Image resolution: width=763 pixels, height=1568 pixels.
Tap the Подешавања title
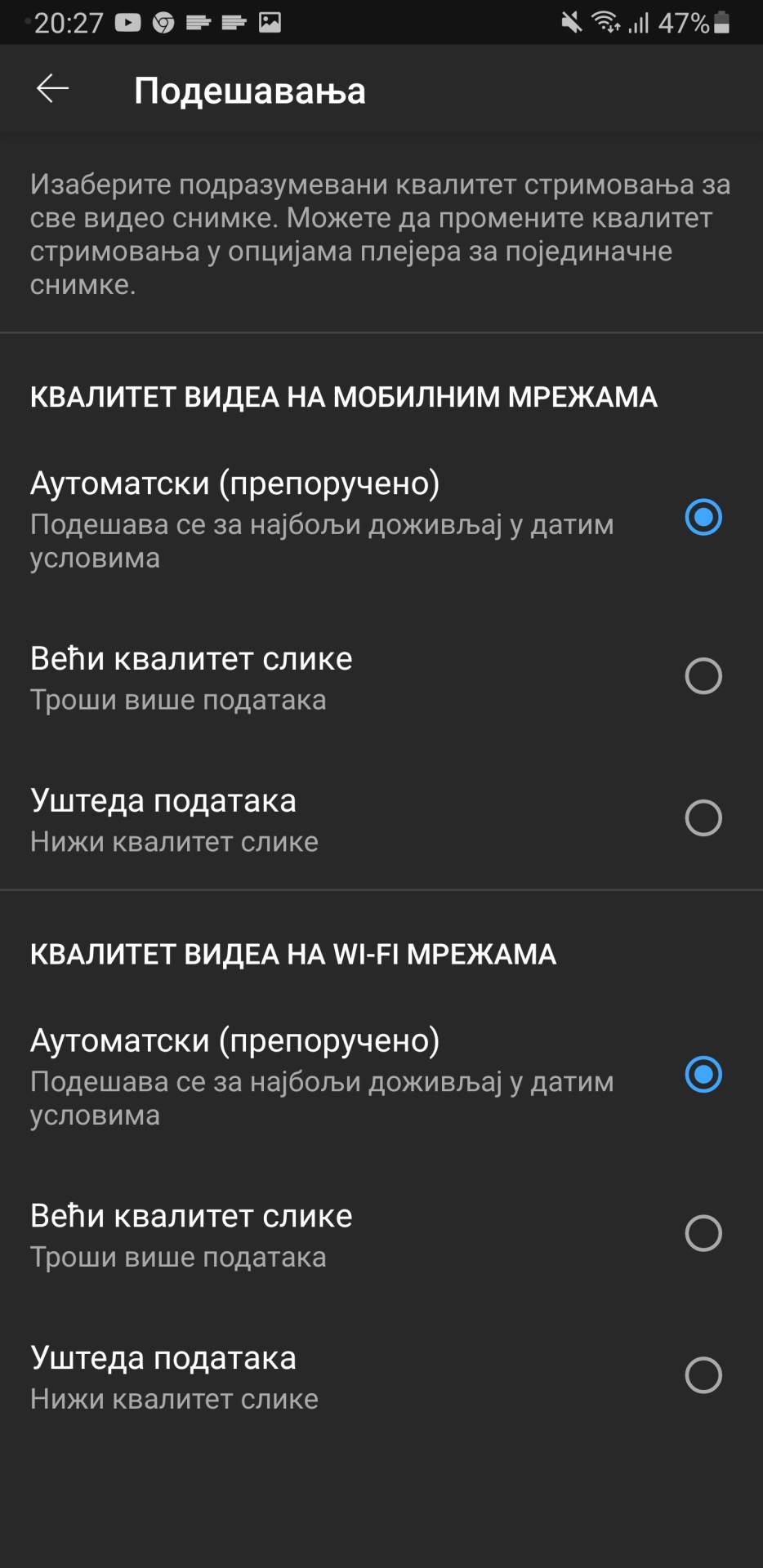(x=251, y=90)
